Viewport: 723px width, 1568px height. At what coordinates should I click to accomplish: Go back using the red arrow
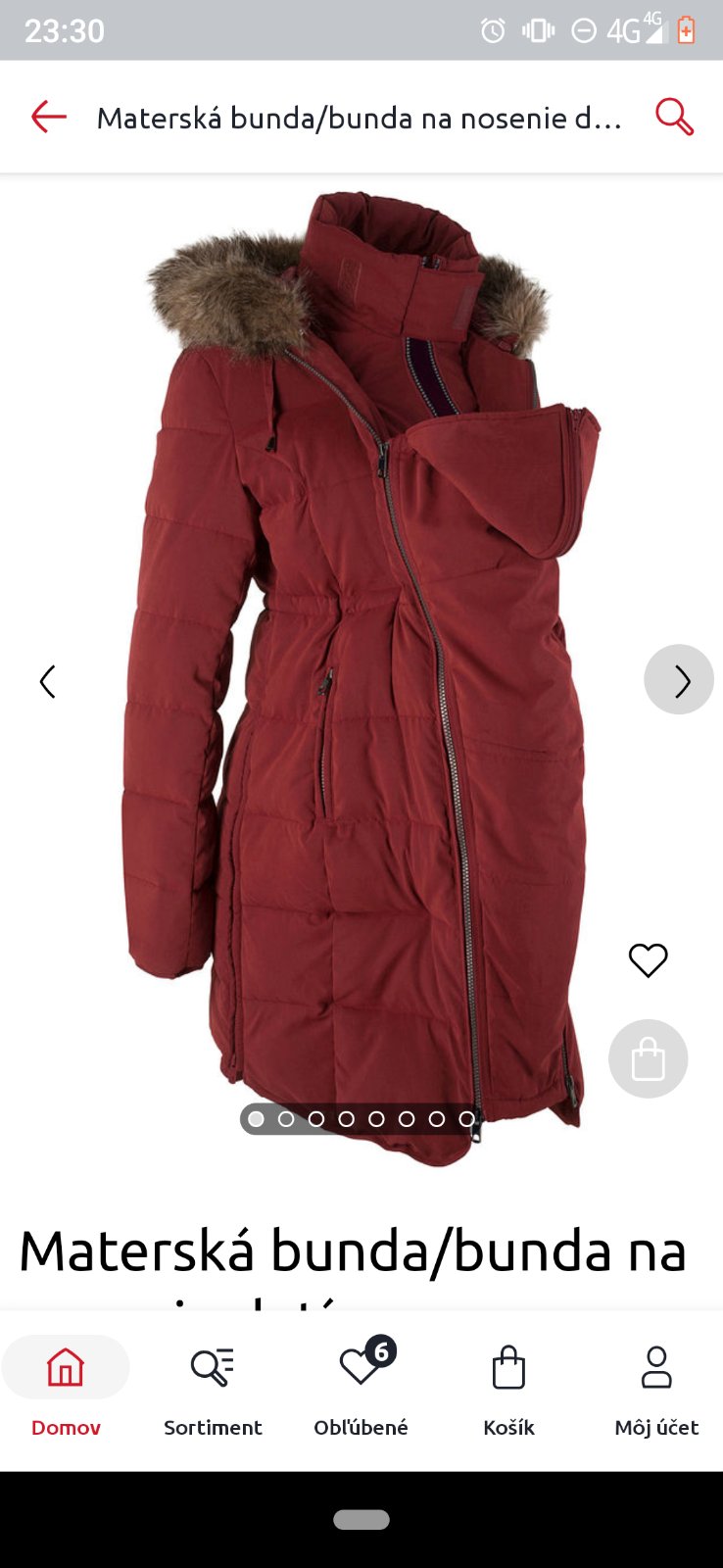click(x=48, y=117)
